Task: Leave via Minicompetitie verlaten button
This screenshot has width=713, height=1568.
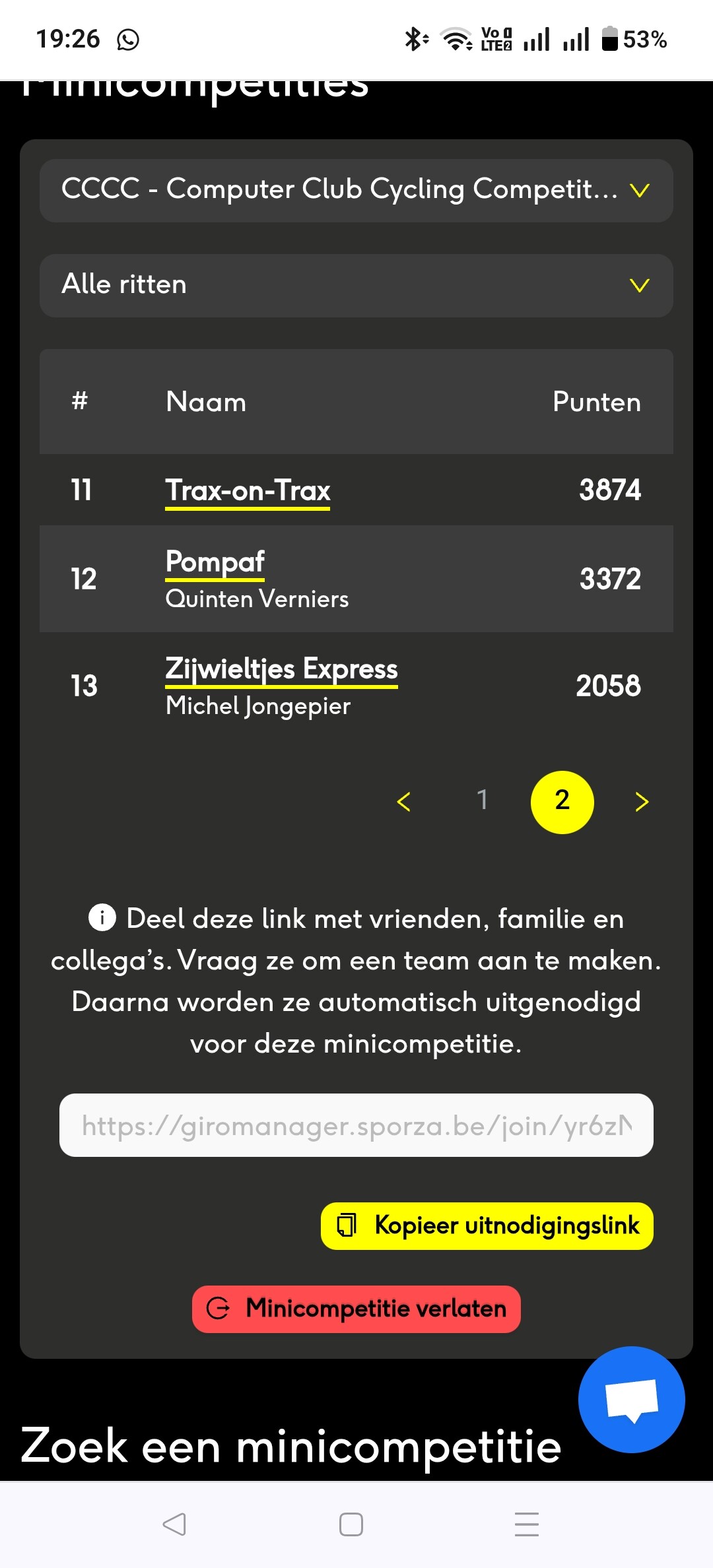Action: (x=356, y=1309)
